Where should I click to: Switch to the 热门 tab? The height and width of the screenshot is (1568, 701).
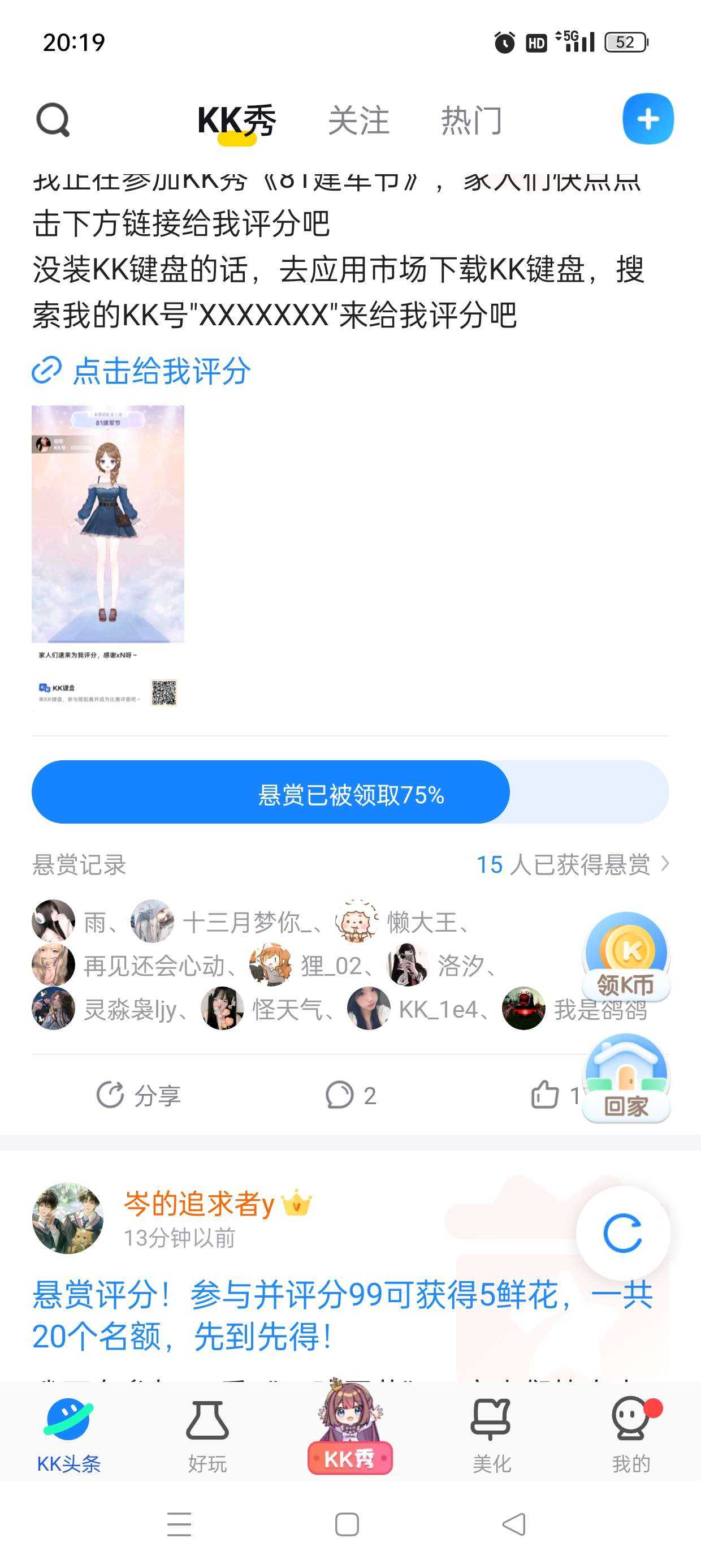[x=471, y=120]
